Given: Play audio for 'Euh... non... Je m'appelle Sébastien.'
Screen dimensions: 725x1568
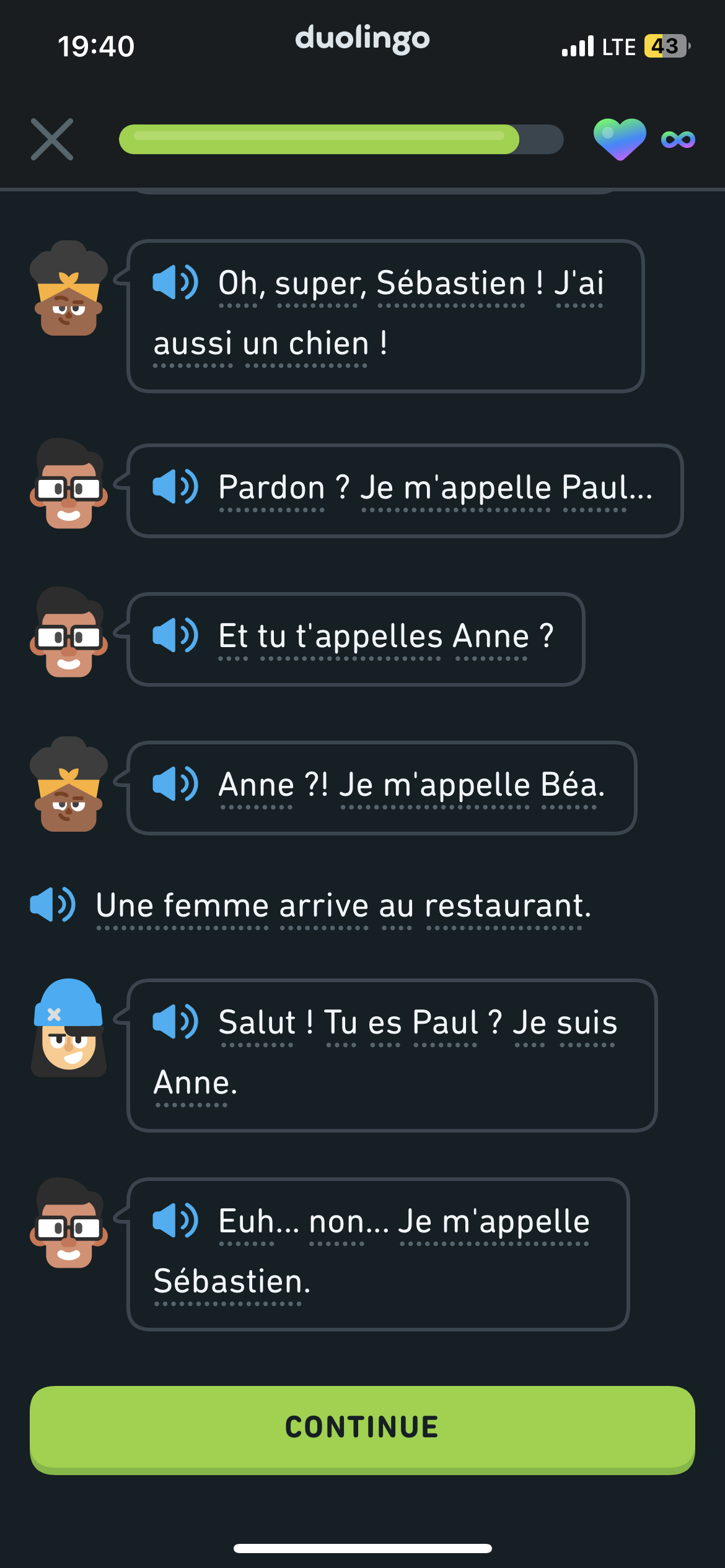Looking at the screenshot, I should pos(175,1221).
